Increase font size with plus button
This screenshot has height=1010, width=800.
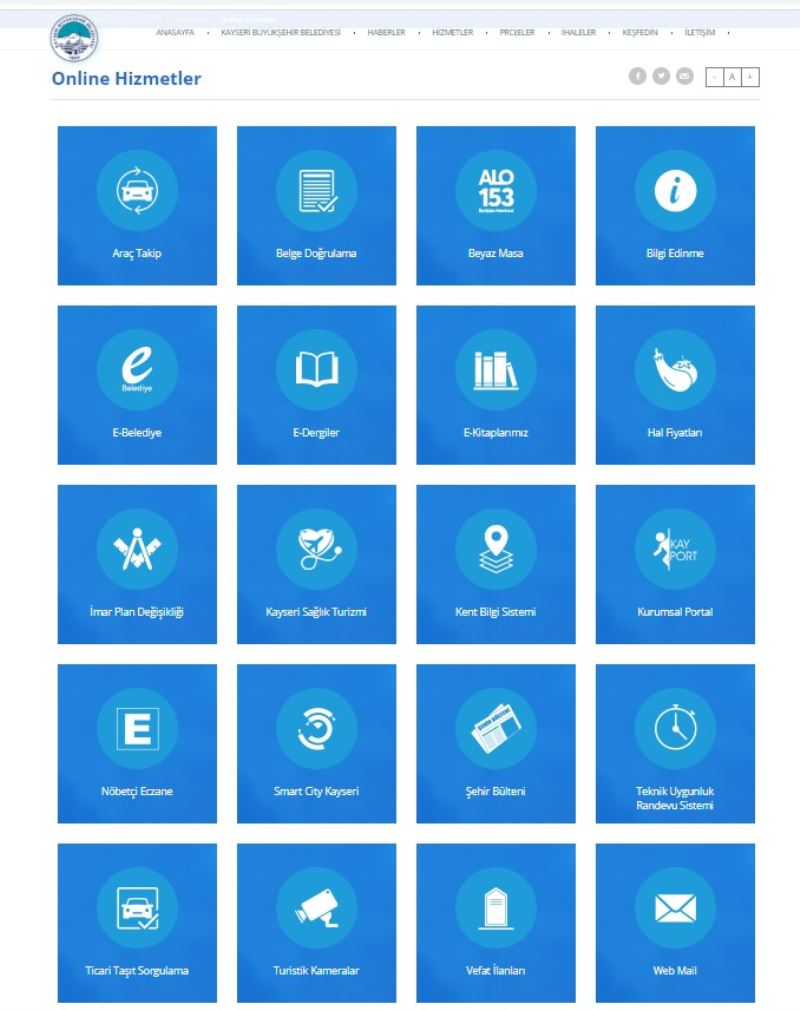(750, 76)
